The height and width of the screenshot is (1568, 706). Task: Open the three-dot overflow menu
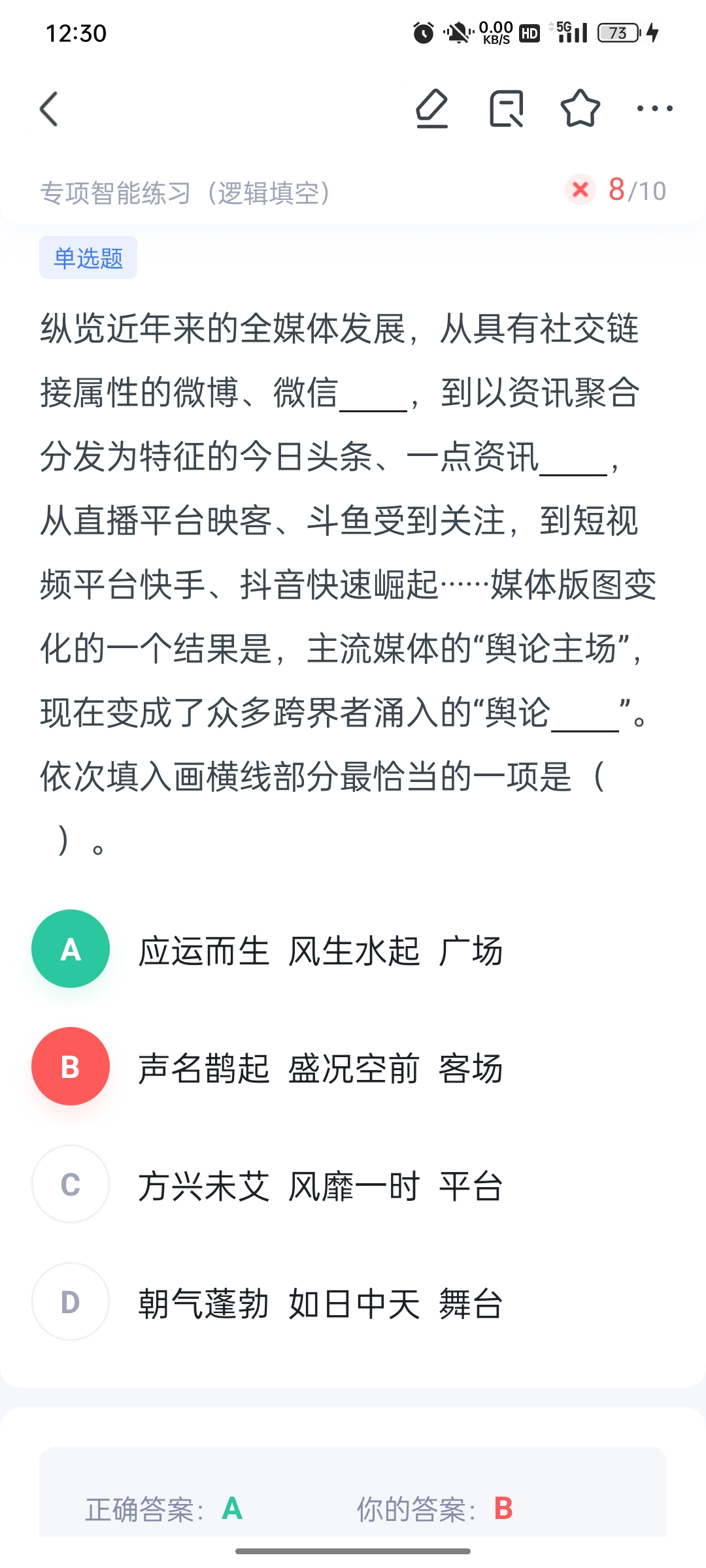655,108
